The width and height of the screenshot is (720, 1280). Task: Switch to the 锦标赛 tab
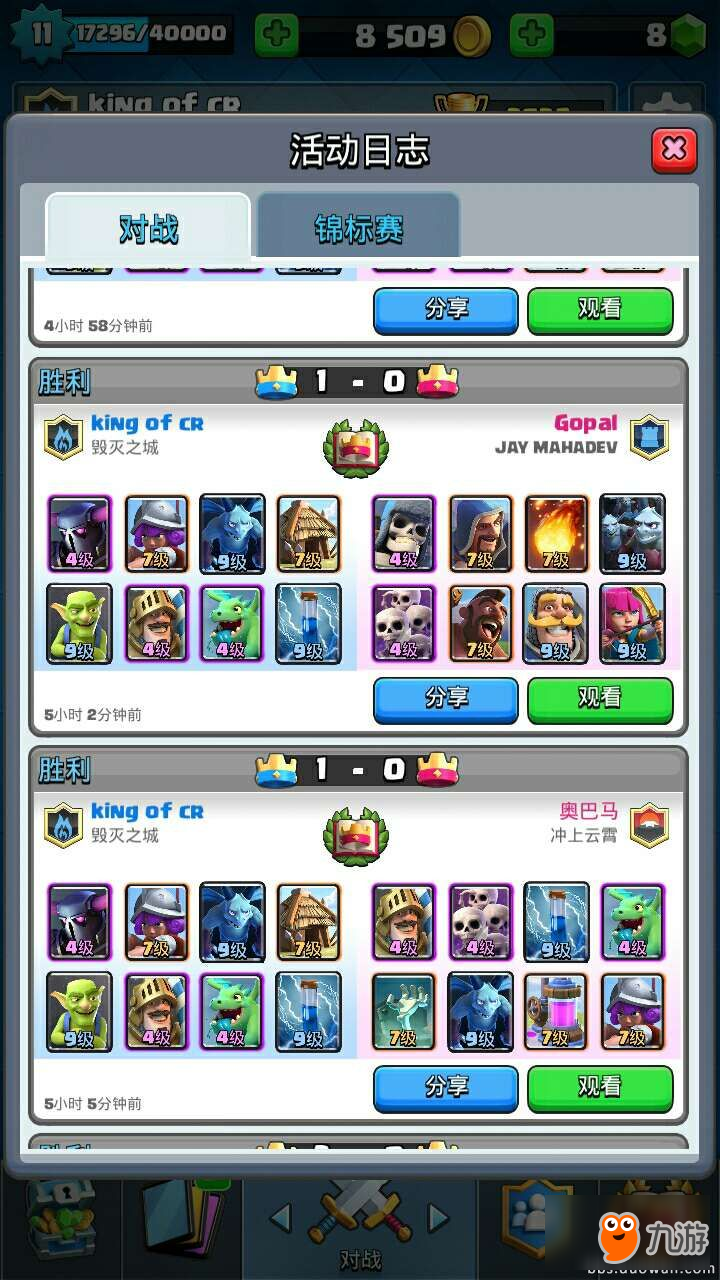[x=358, y=228]
